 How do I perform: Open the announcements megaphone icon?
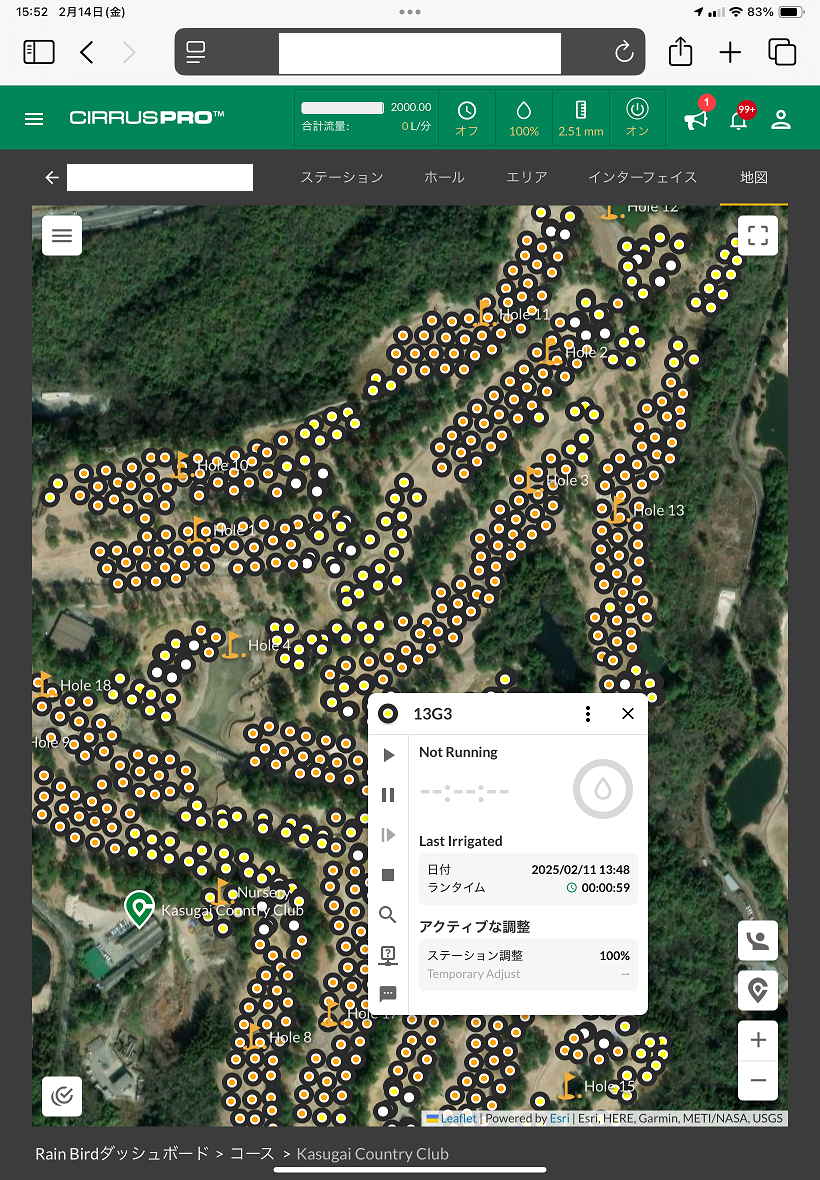coord(695,120)
